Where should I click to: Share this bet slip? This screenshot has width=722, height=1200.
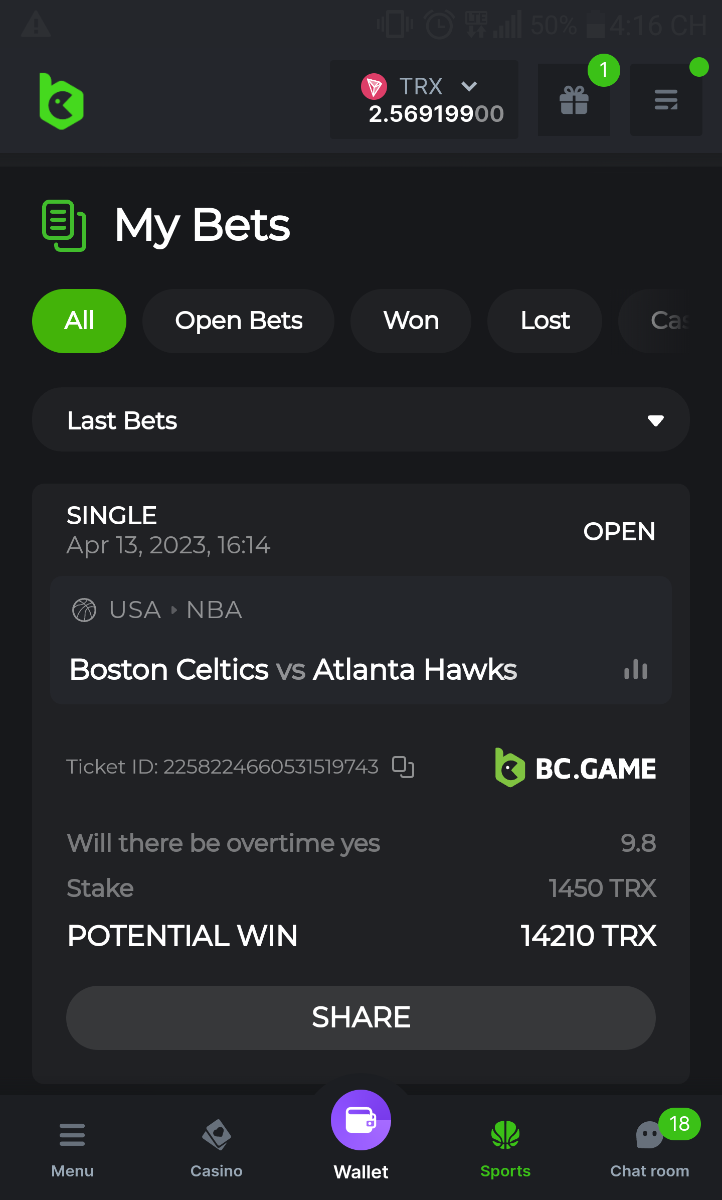tap(360, 1018)
